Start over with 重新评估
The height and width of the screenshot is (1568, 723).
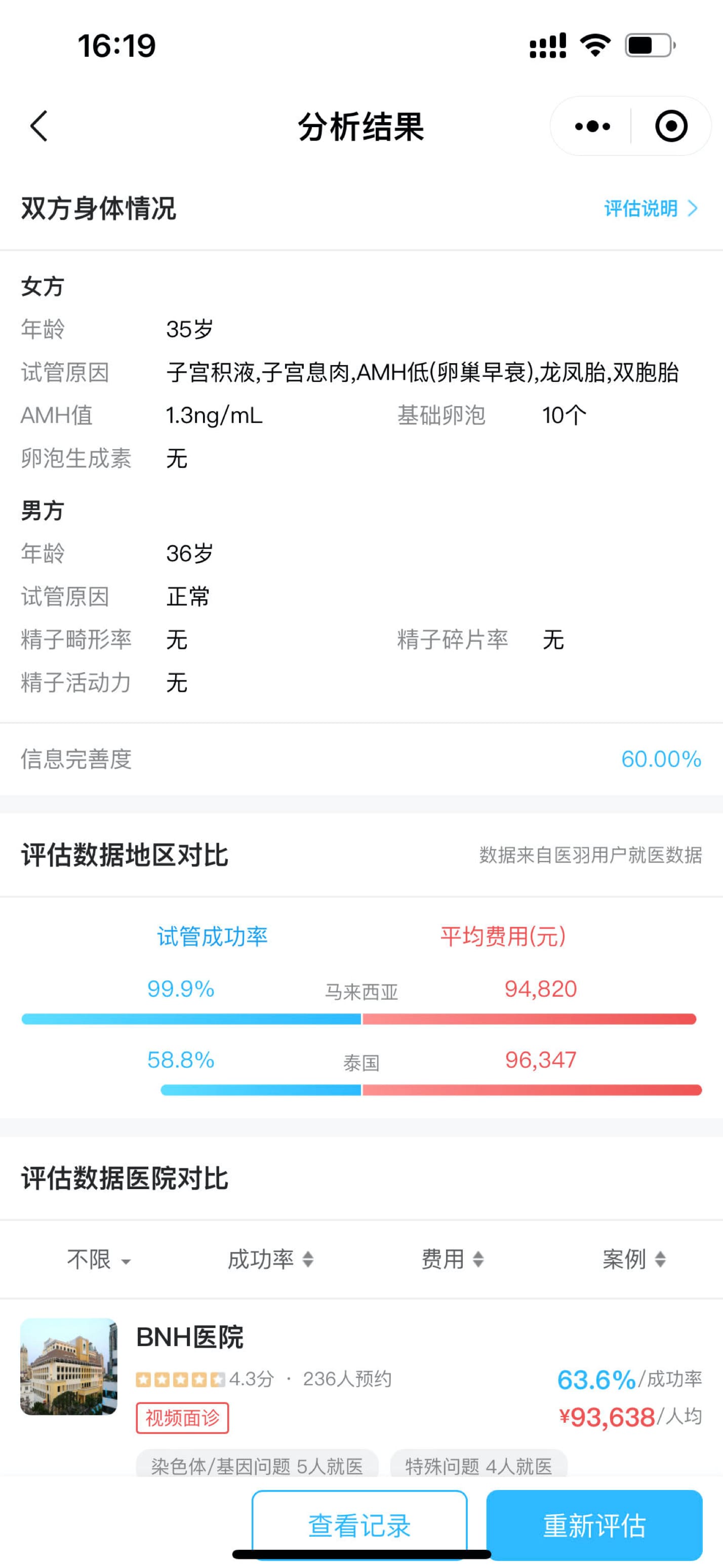pos(594,1525)
